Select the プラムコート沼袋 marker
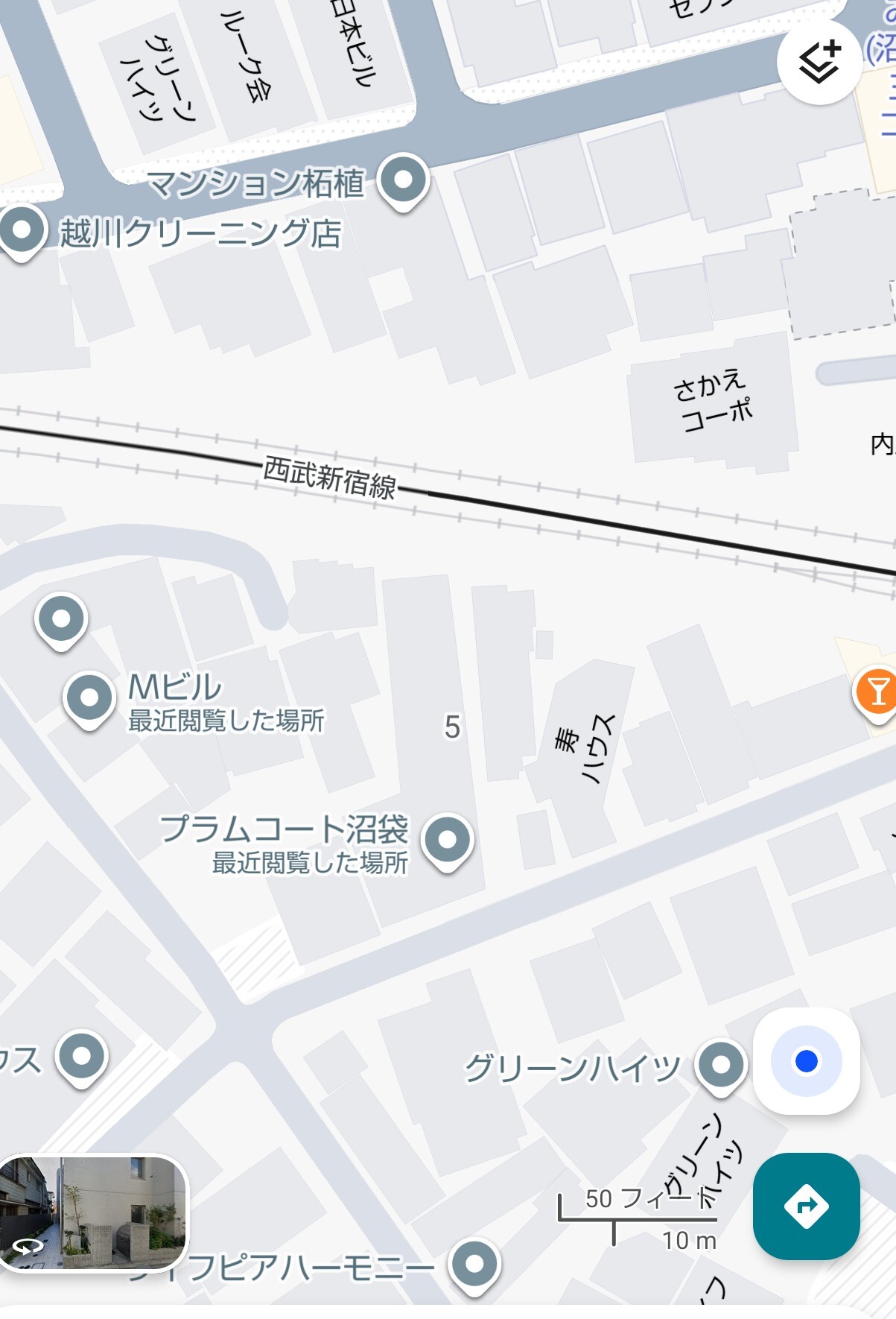The width and height of the screenshot is (896, 1319). click(x=447, y=841)
